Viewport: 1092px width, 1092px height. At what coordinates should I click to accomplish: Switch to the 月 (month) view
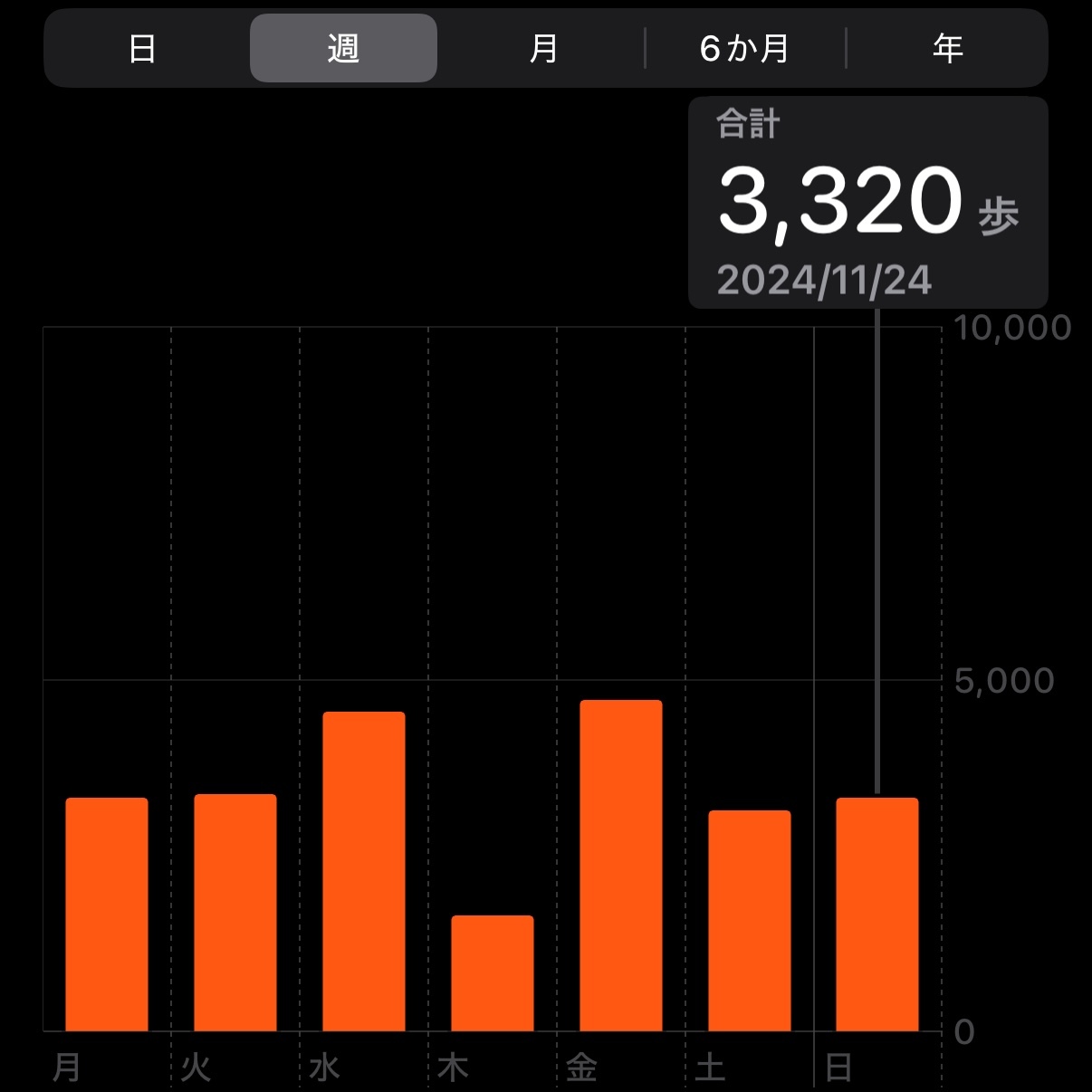[543, 49]
